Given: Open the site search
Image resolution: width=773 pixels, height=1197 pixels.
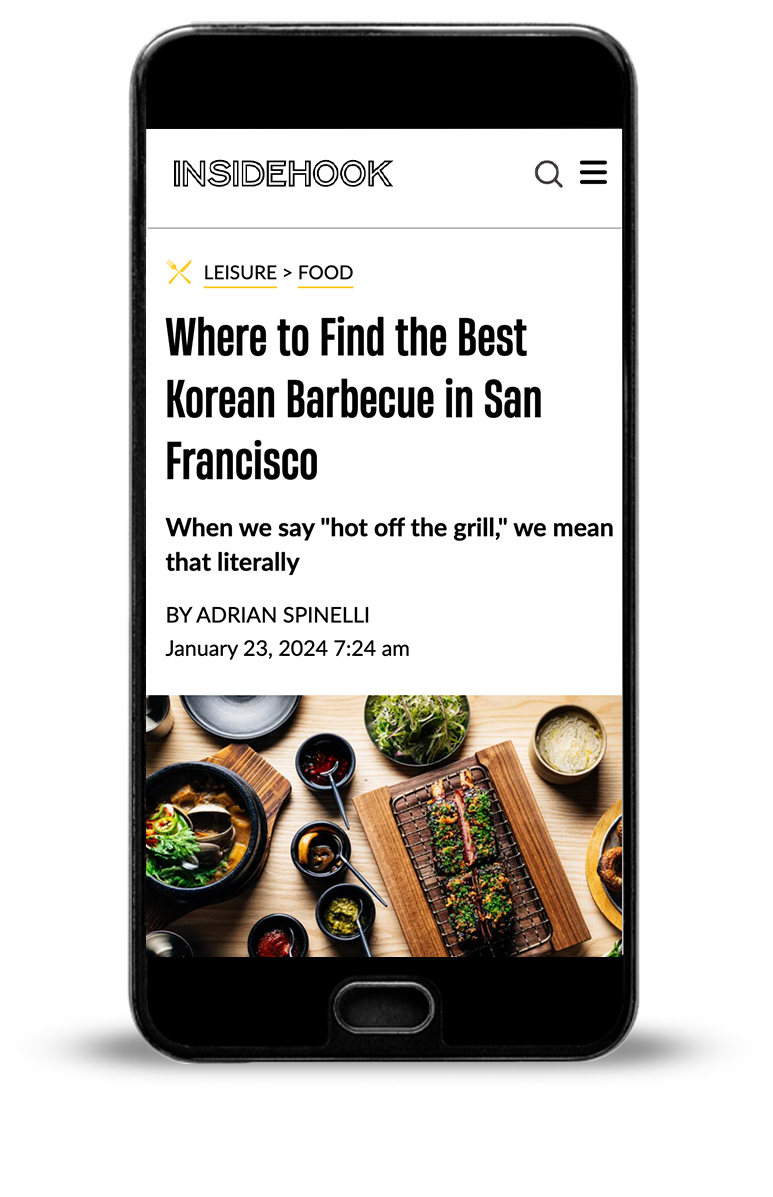Looking at the screenshot, I should (548, 174).
